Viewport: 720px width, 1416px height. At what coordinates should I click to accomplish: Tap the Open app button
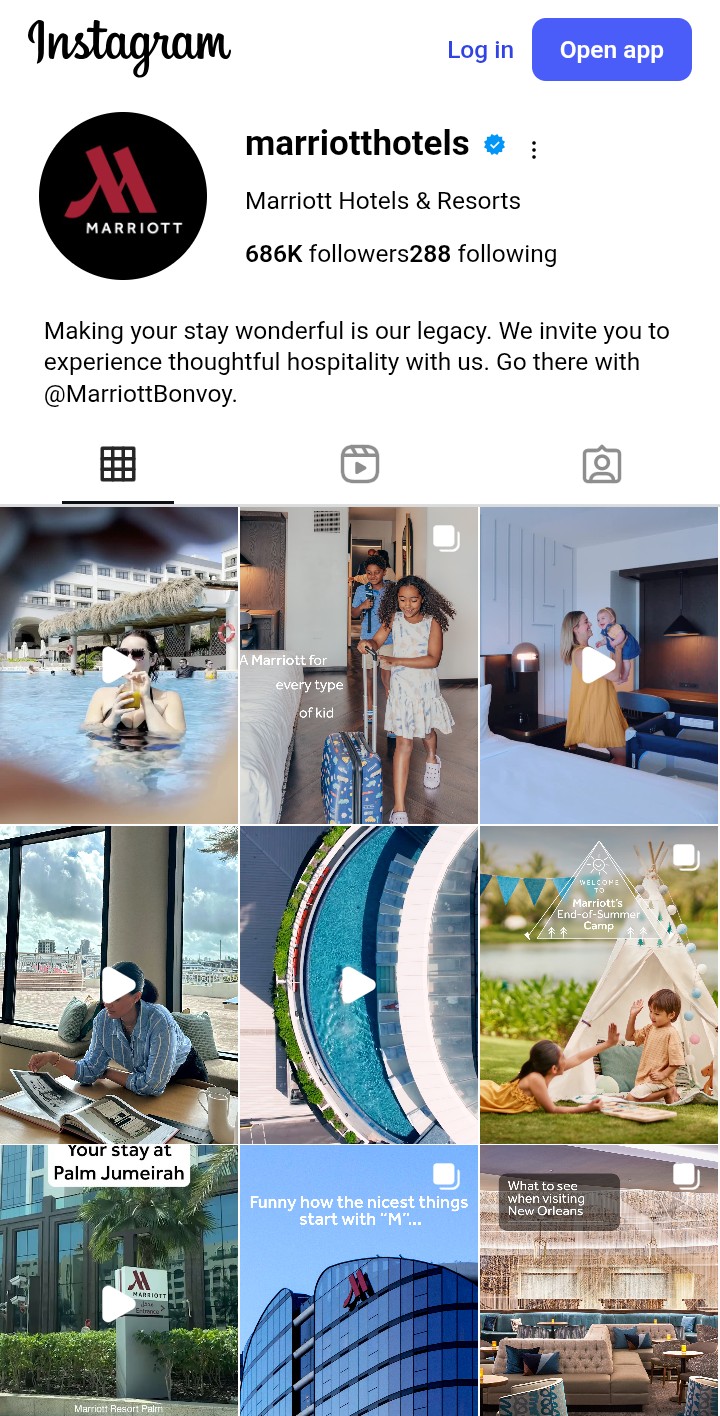pos(611,50)
